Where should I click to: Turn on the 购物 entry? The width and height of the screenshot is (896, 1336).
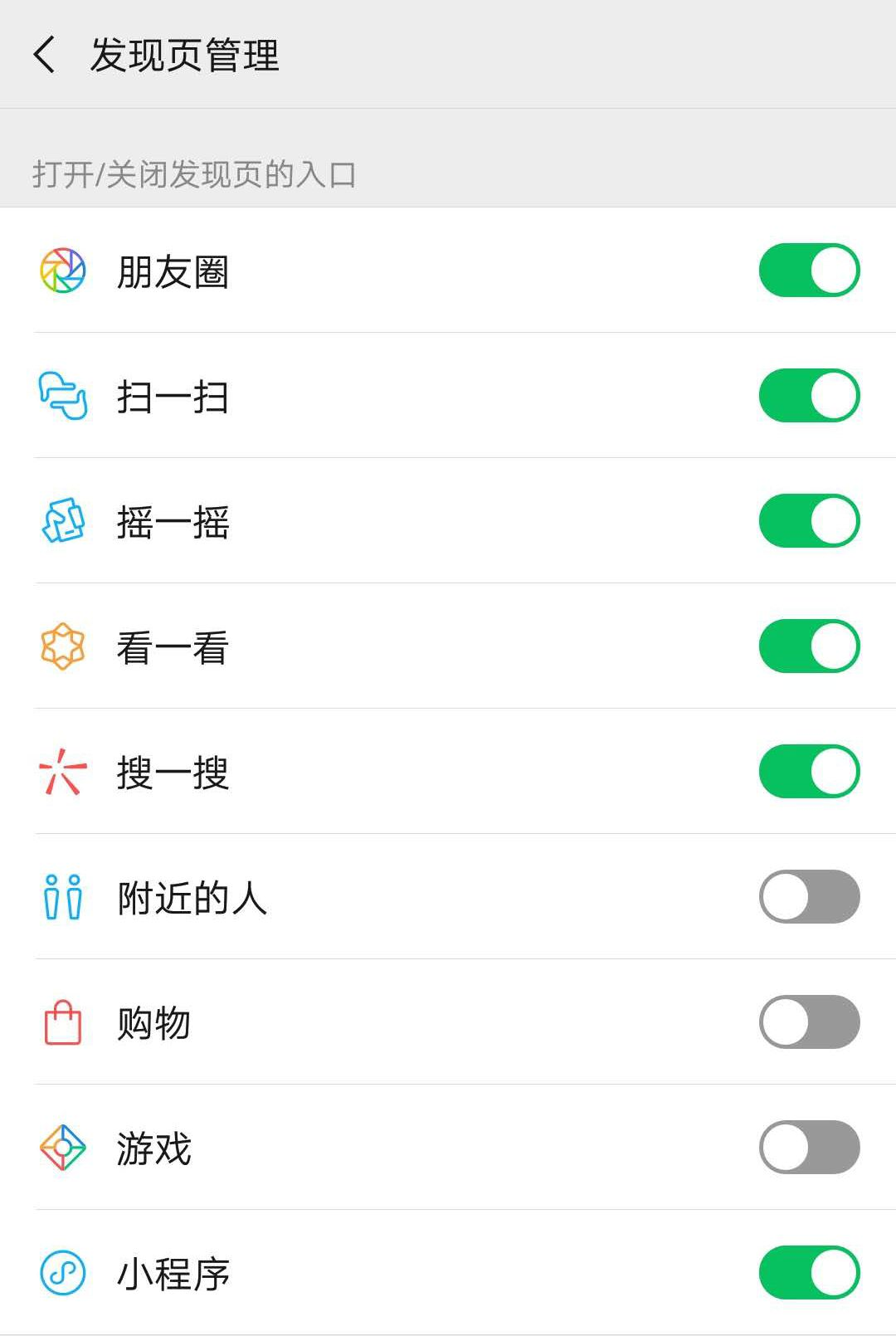[809, 1022]
